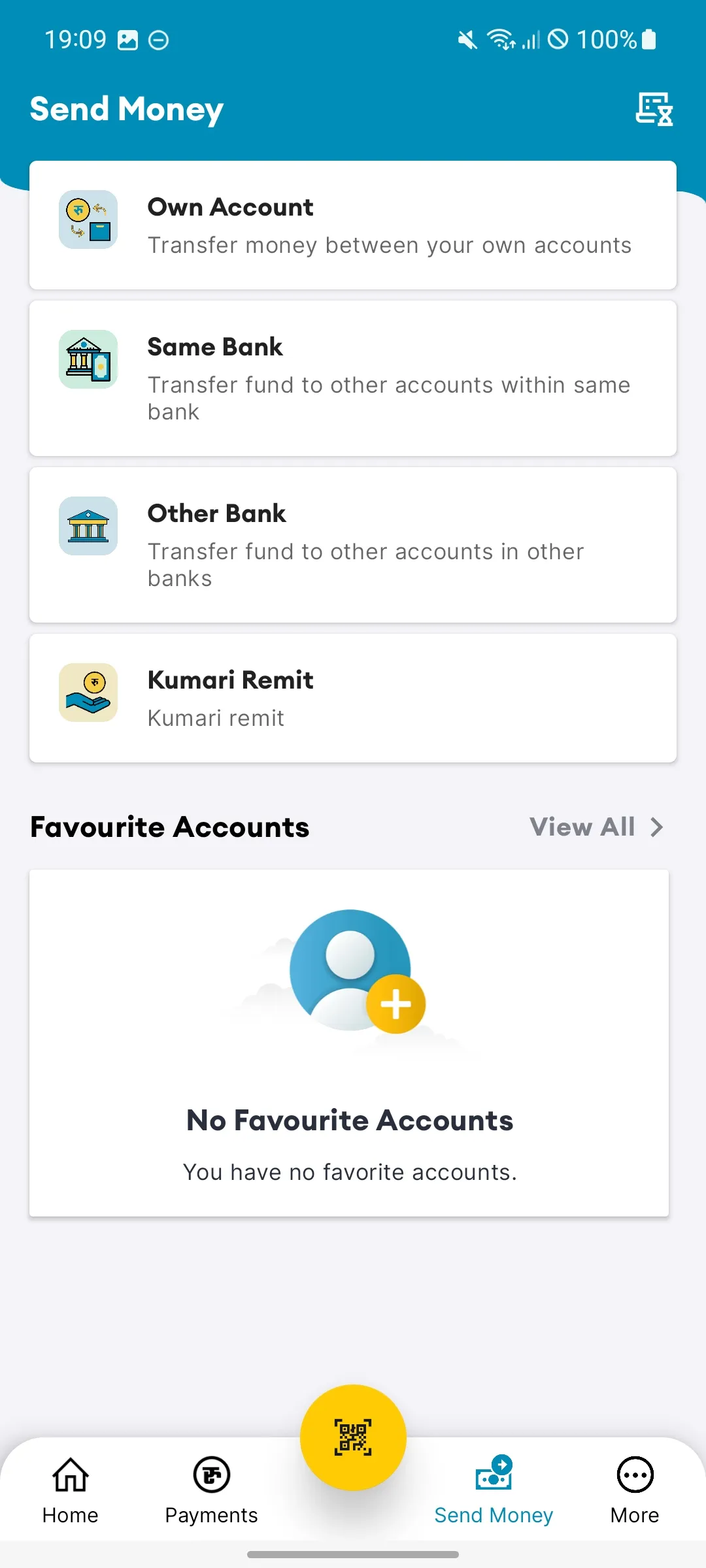The width and height of the screenshot is (706, 1568).
Task: Expand View All favourite accounts chevron
Action: click(656, 826)
